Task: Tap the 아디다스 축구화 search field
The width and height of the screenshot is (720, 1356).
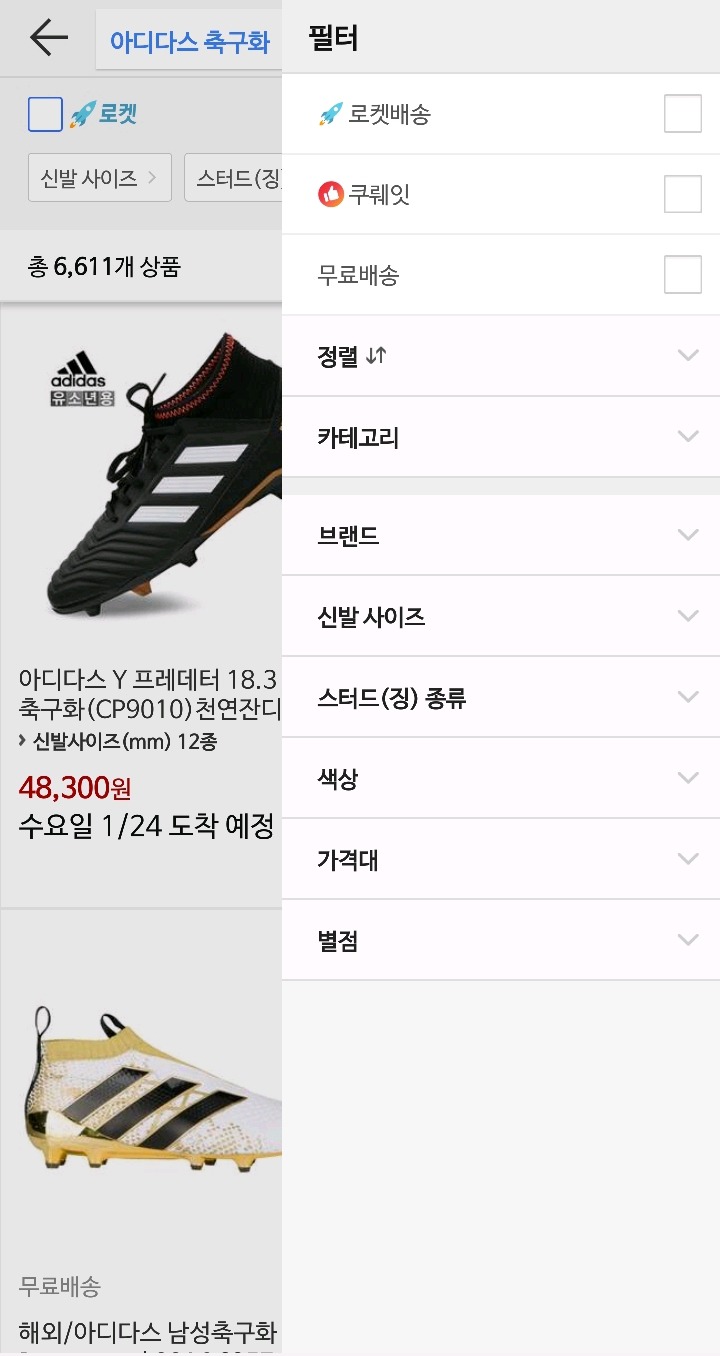Action: (190, 41)
